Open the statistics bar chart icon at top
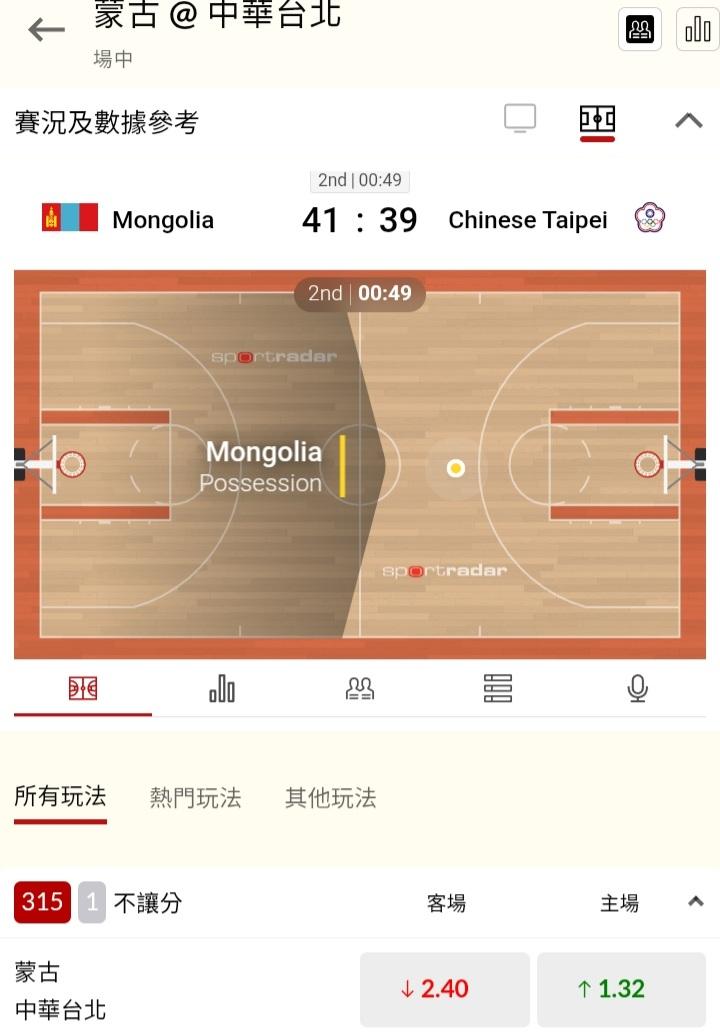The image size is (720, 1036). point(698,30)
